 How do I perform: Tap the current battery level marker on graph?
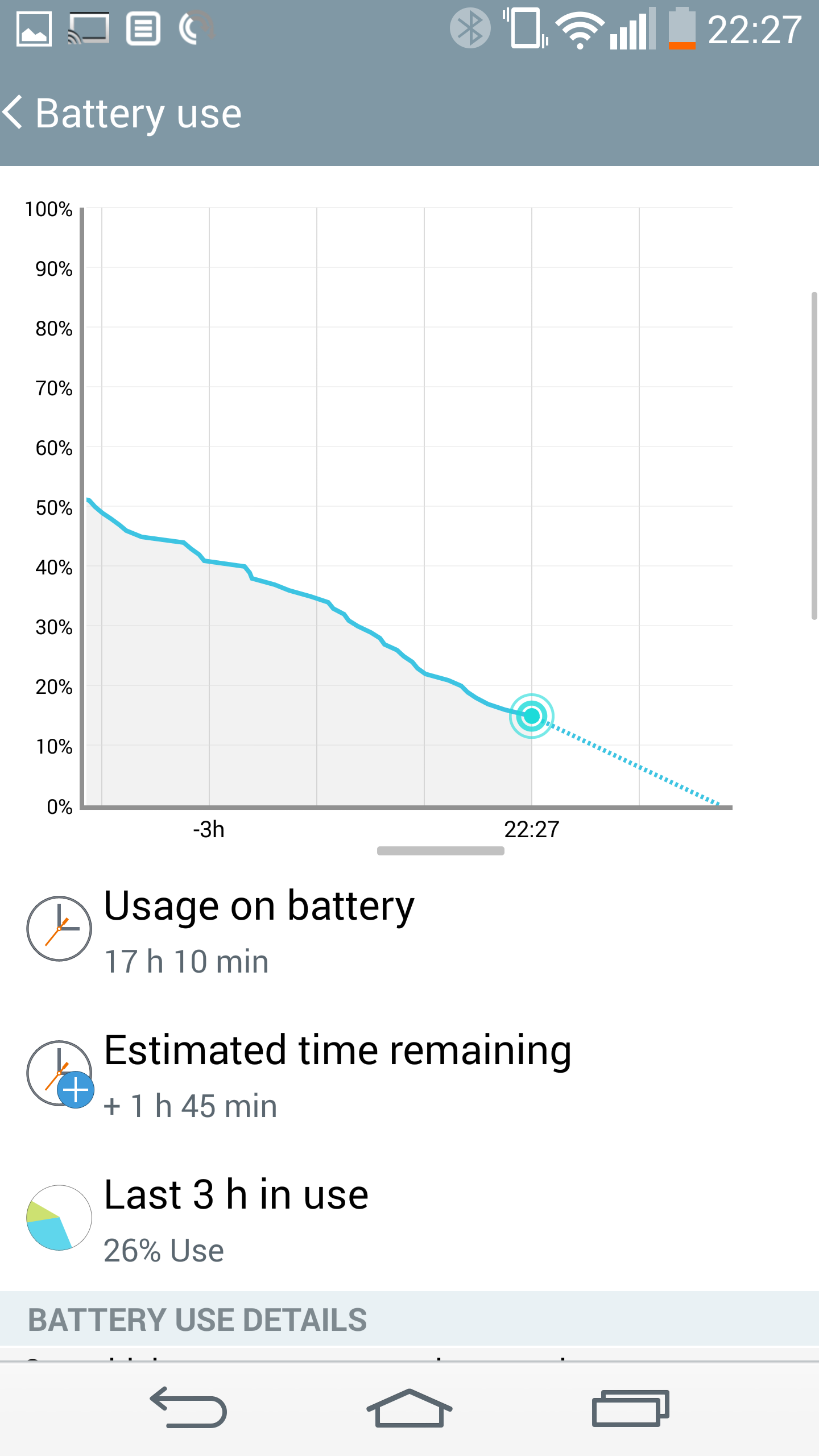[532, 716]
